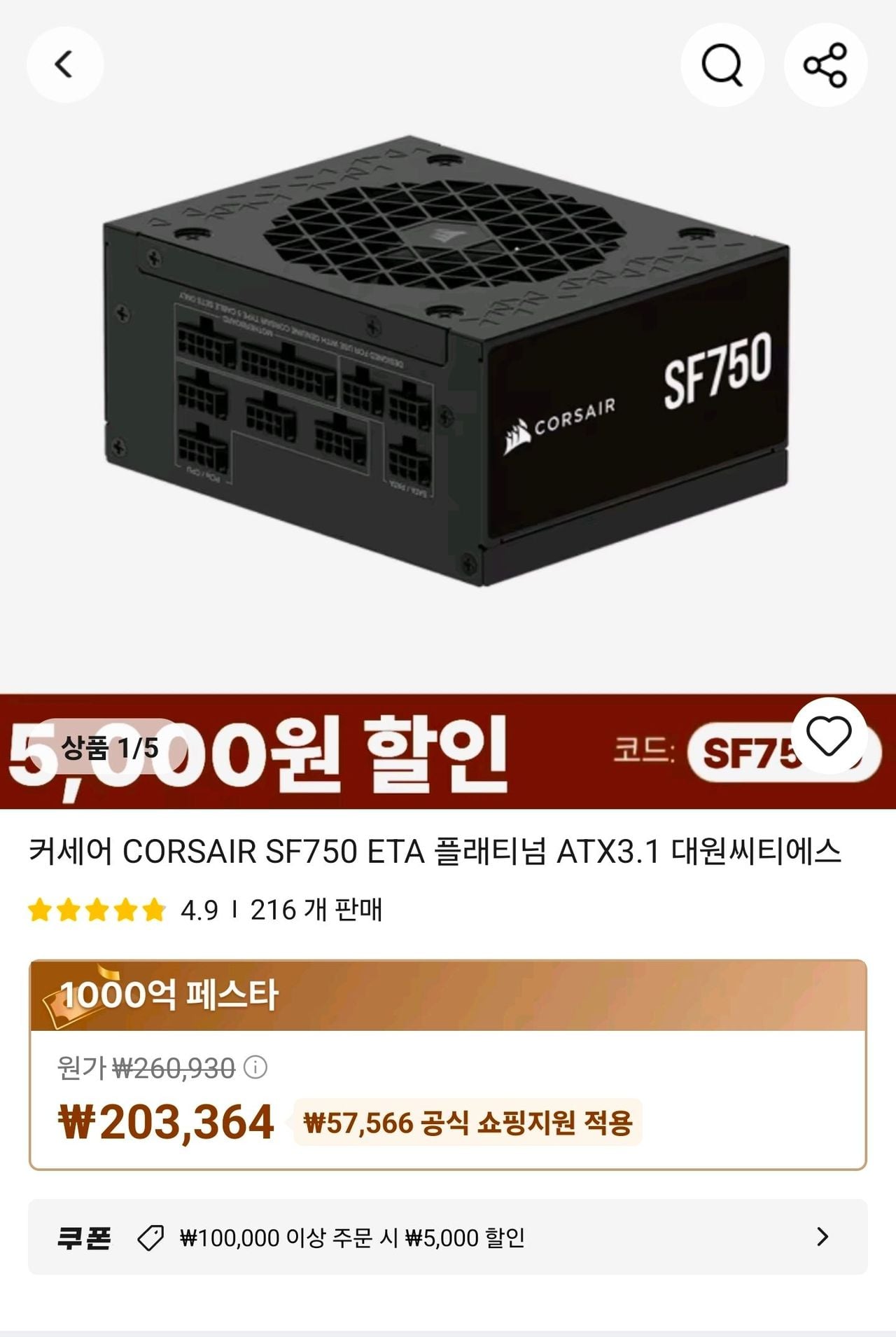The height and width of the screenshot is (1337, 896).
Task: Go back using the back arrow
Action: click(x=64, y=65)
